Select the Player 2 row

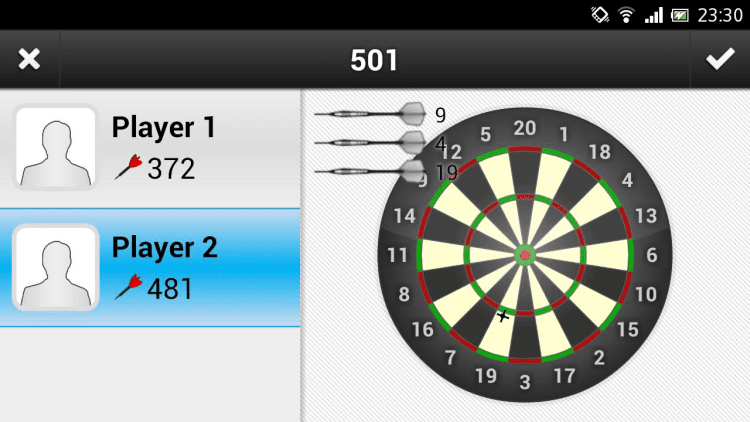click(x=150, y=267)
